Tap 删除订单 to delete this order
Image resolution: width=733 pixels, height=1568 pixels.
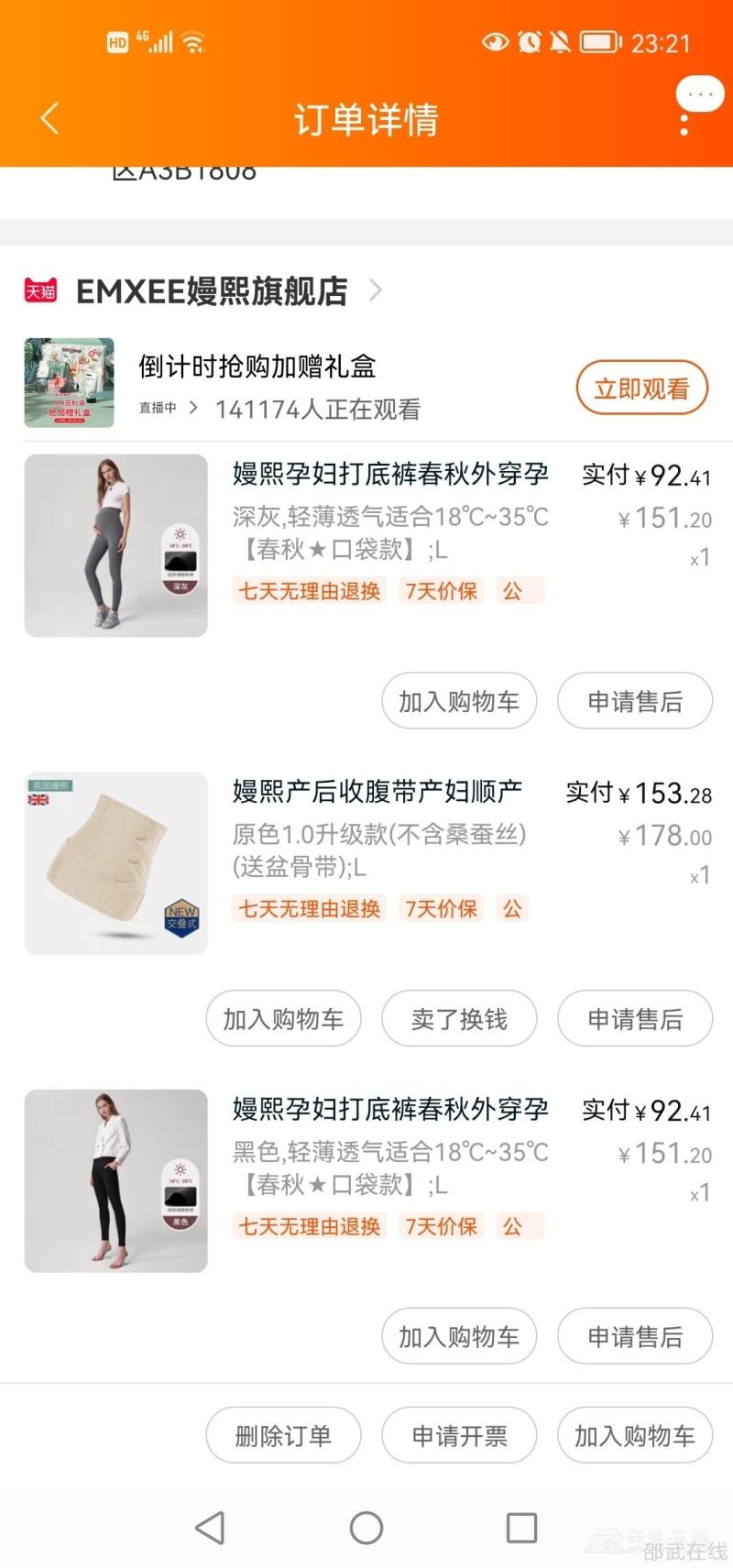(x=283, y=1436)
